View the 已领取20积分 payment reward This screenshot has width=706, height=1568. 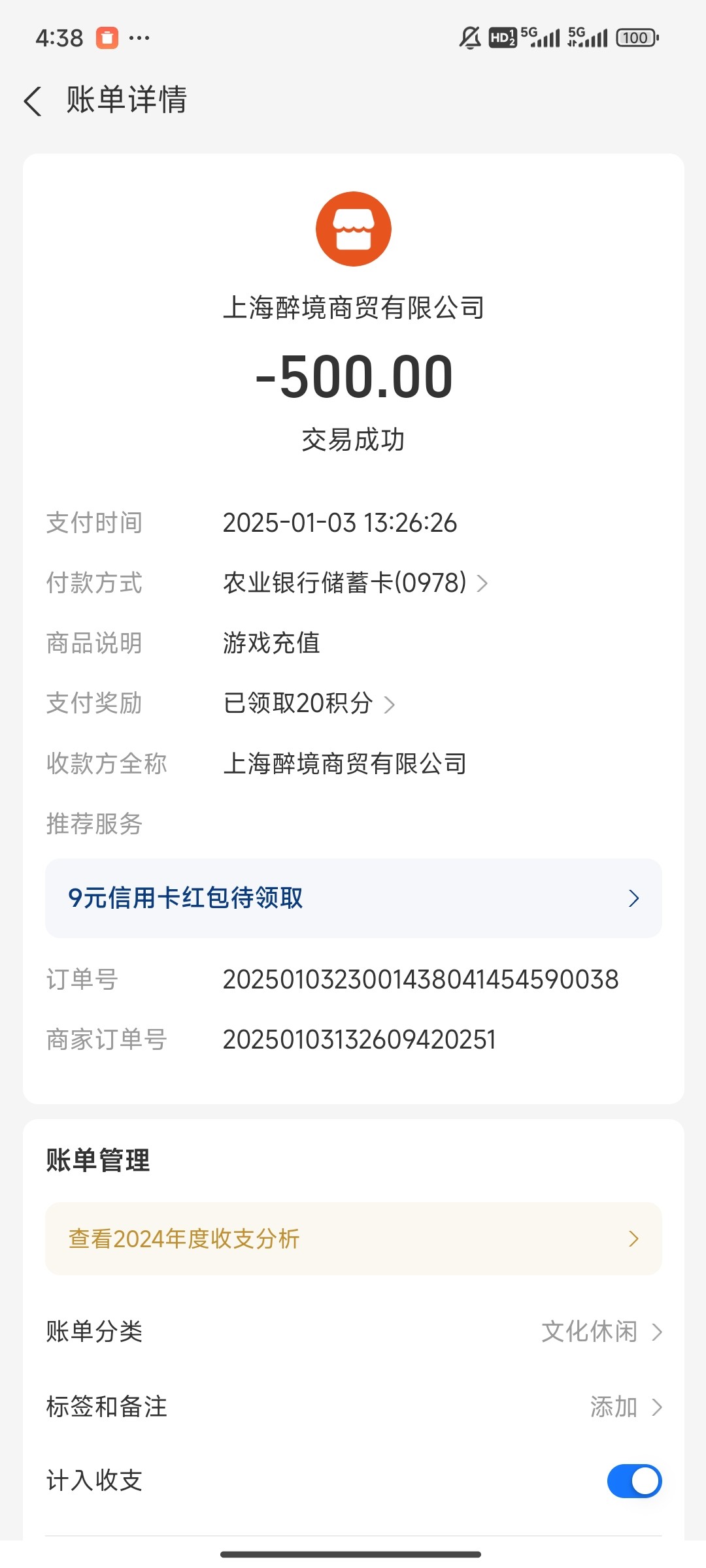point(309,704)
